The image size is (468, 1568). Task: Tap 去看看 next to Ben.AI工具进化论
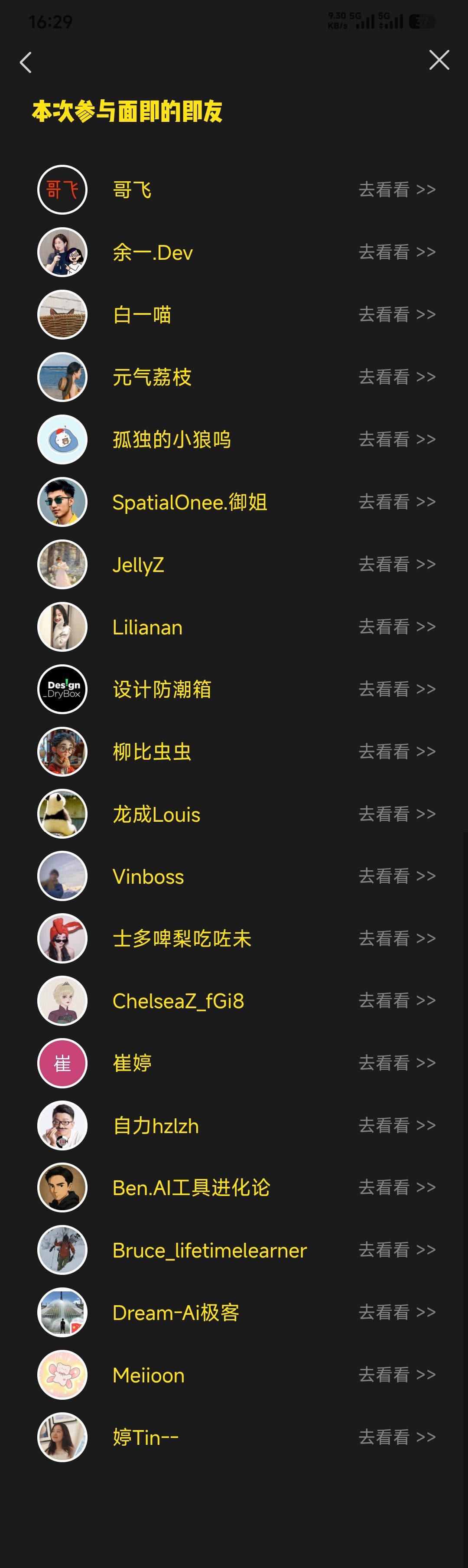pos(397,1187)
